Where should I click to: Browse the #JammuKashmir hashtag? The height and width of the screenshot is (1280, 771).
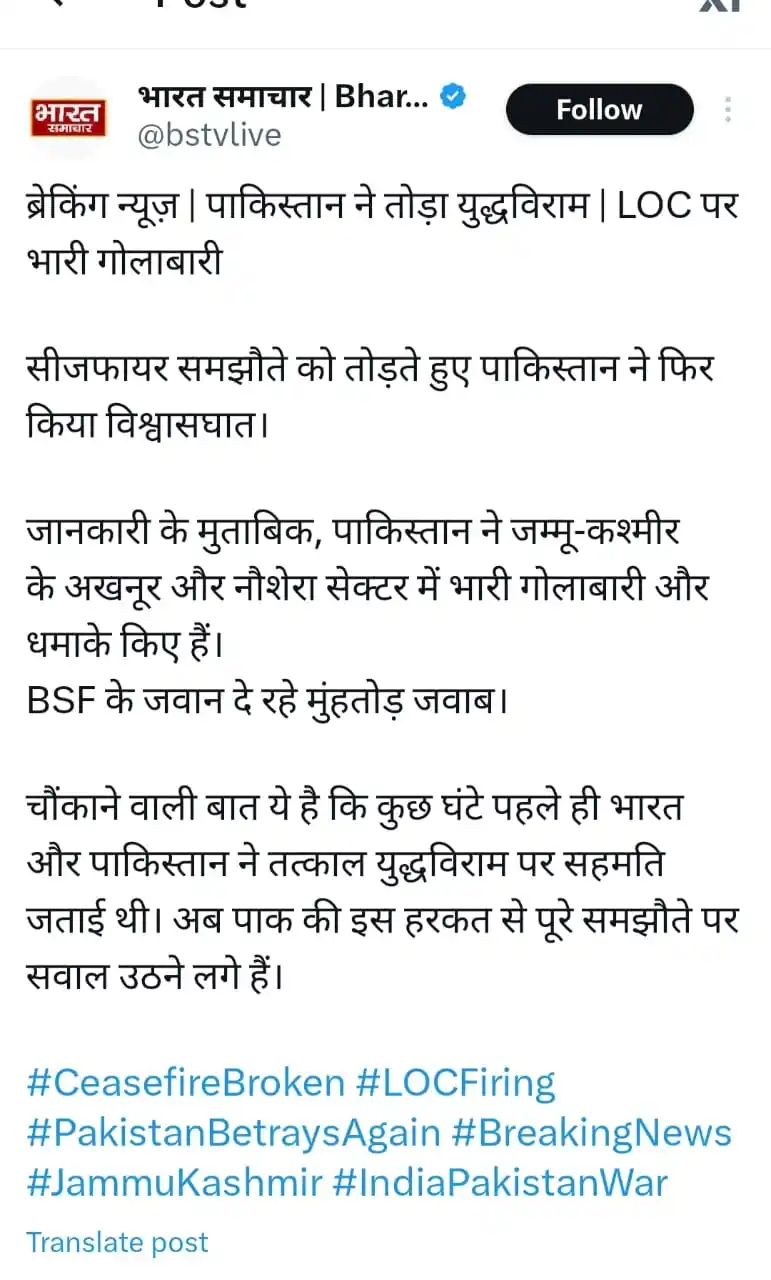click(174, 1183)
